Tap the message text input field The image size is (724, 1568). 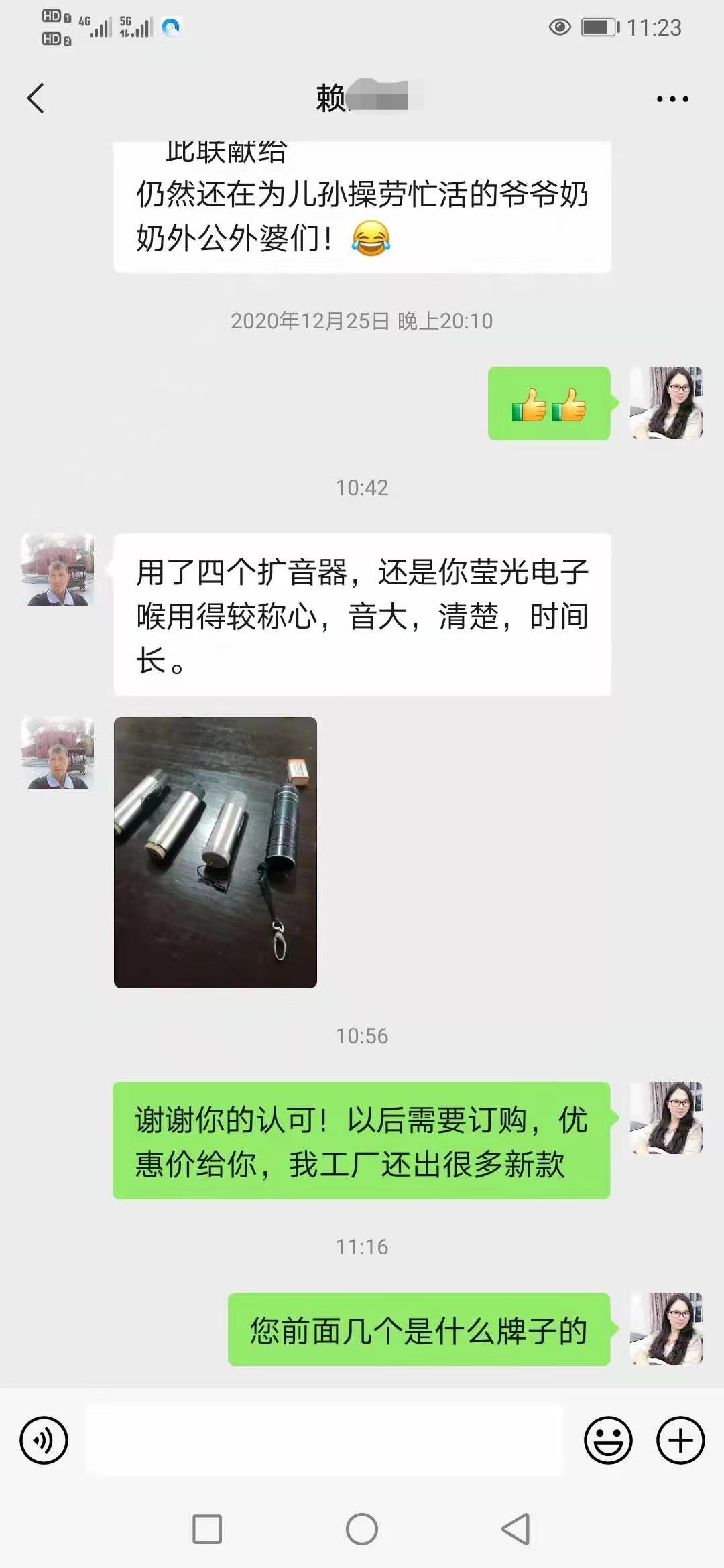tap(323, 1440)
